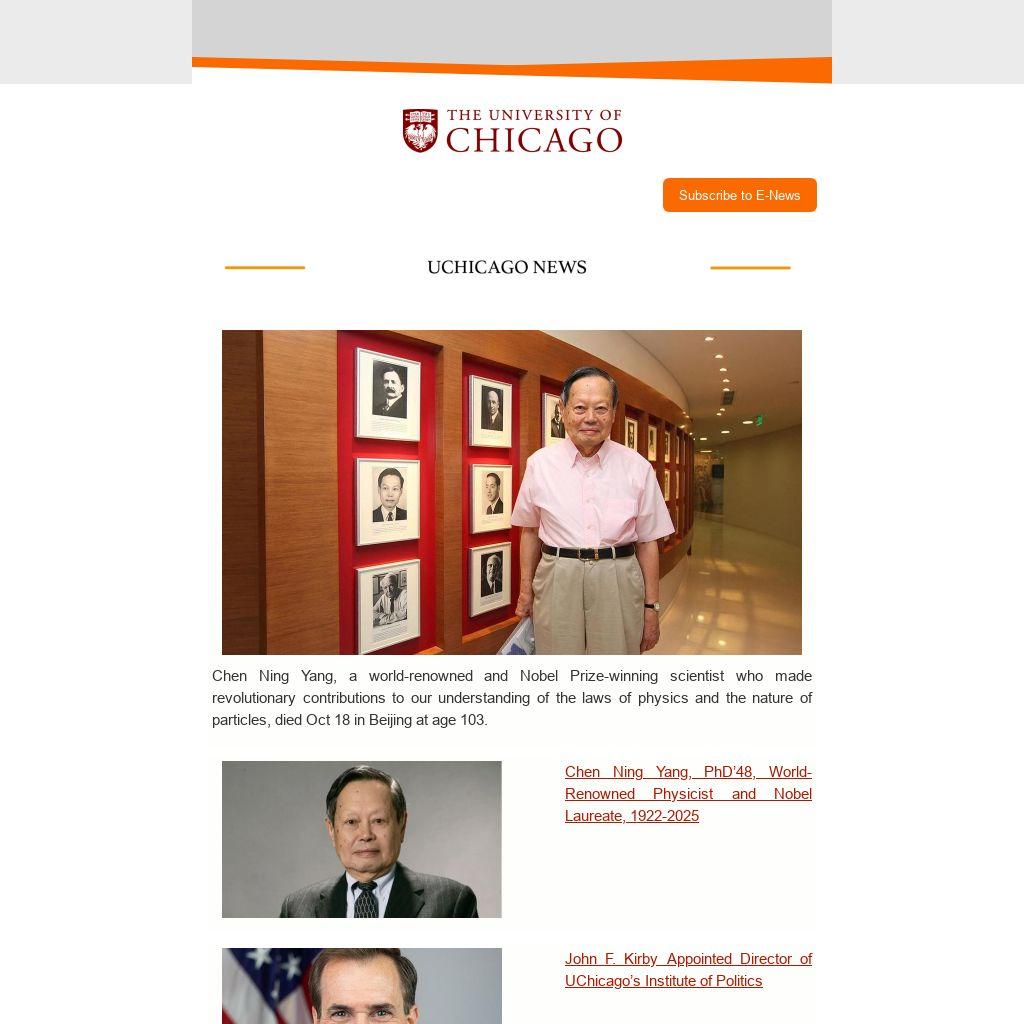Tap the Subscribe to E-News button

[x=739, y=195]
